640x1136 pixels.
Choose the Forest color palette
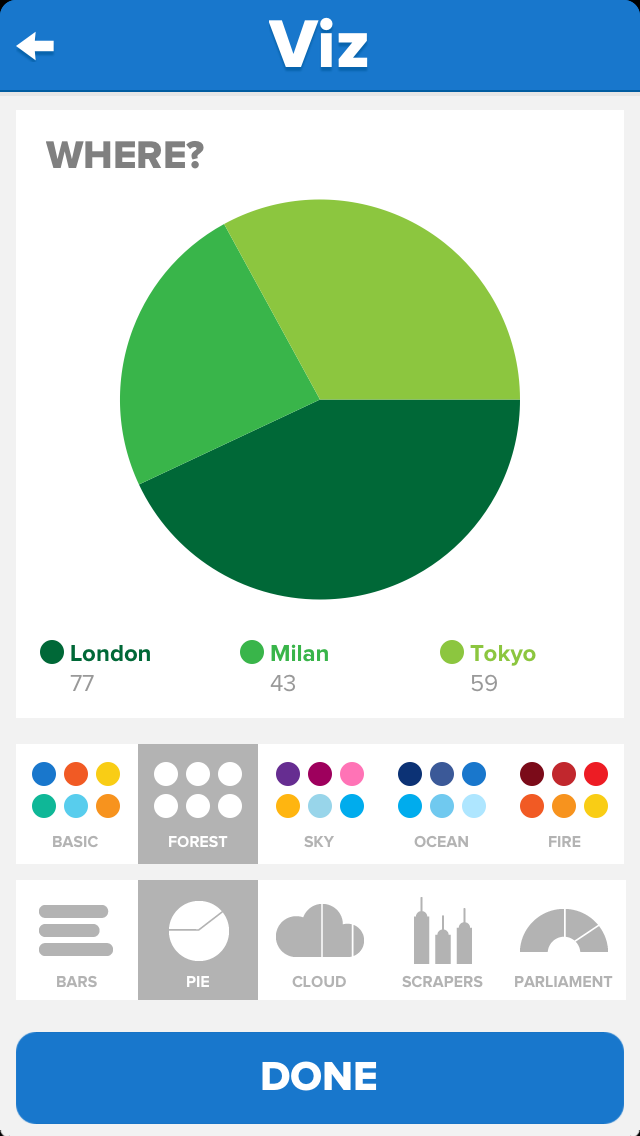(198, 803)
